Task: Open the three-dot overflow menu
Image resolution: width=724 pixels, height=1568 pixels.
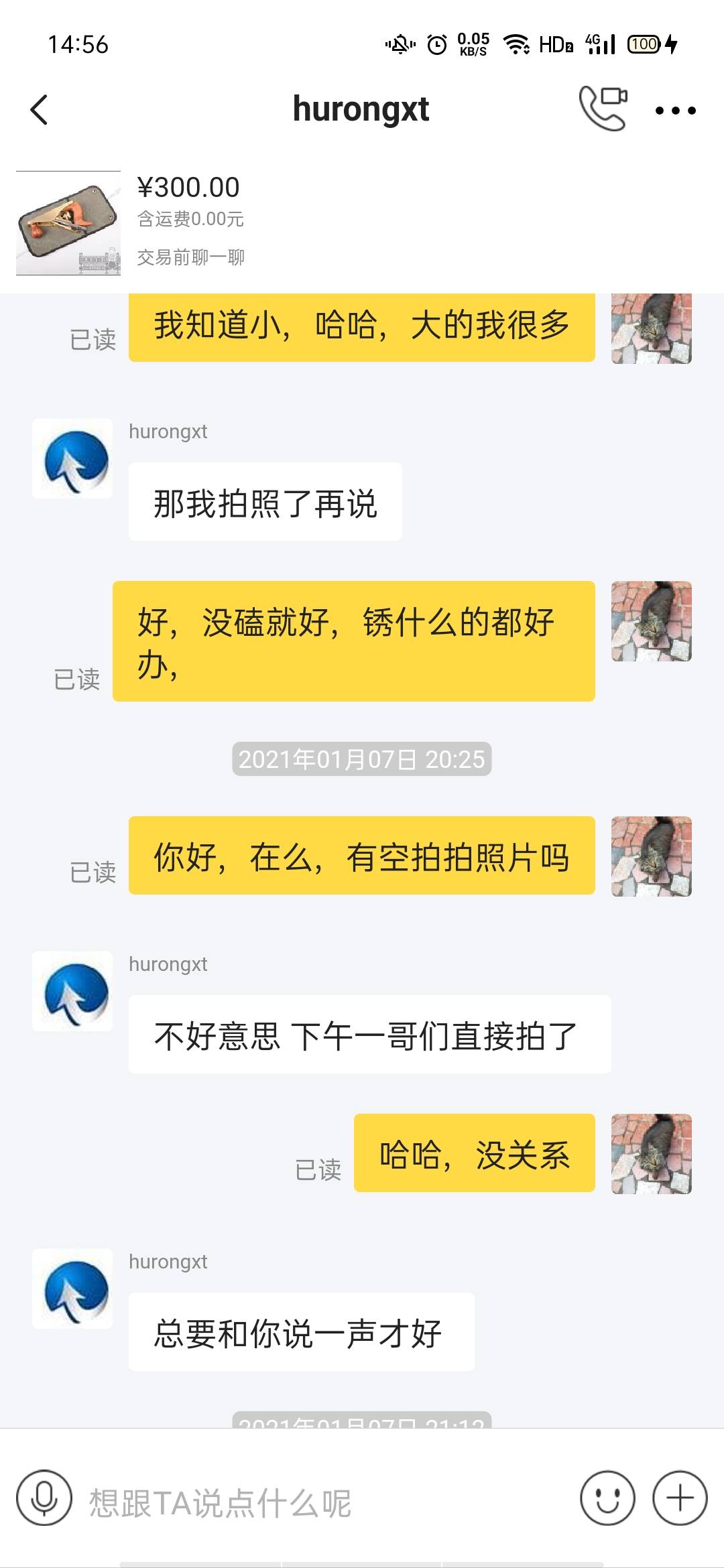Action: pos(675,111)
